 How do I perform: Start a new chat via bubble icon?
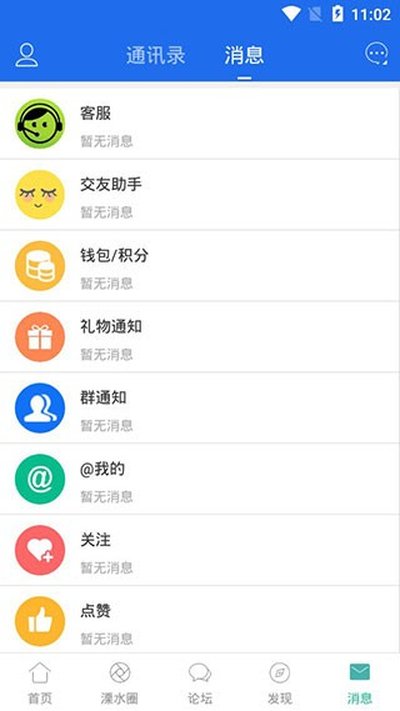(x=376, y=54)
